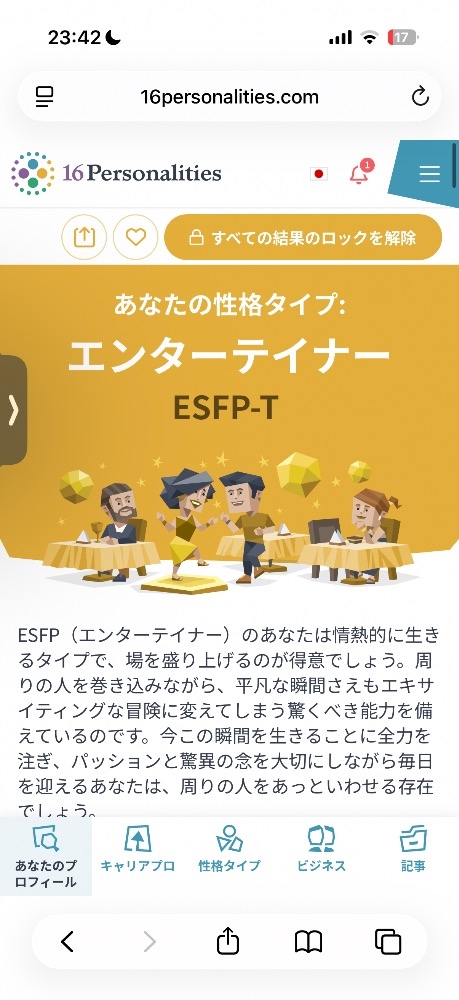Screen dimensions: 459x1000
Task: Open the notifications bell
Action: coord(360,172)
